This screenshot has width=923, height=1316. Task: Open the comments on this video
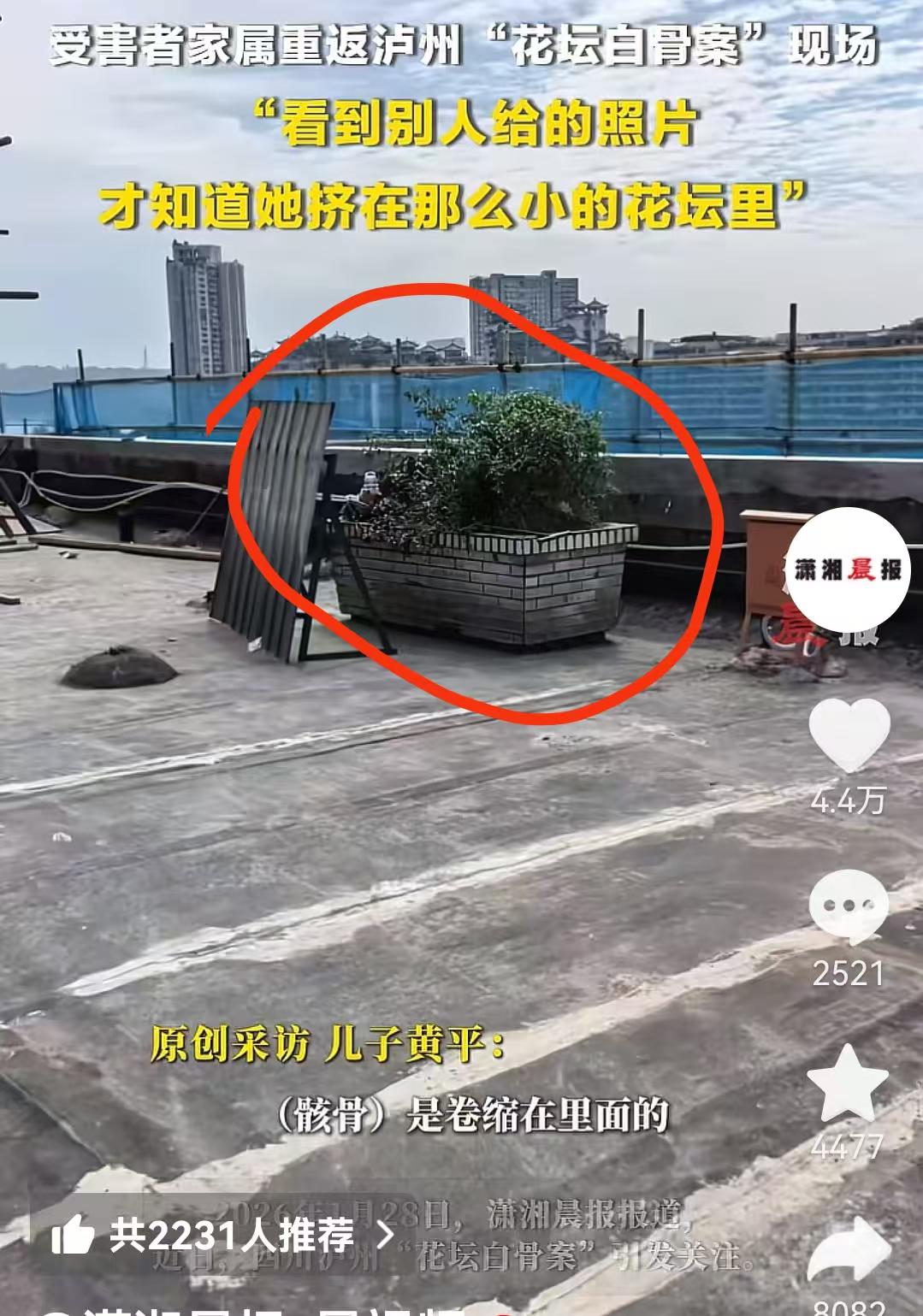(x=849, y=908)
